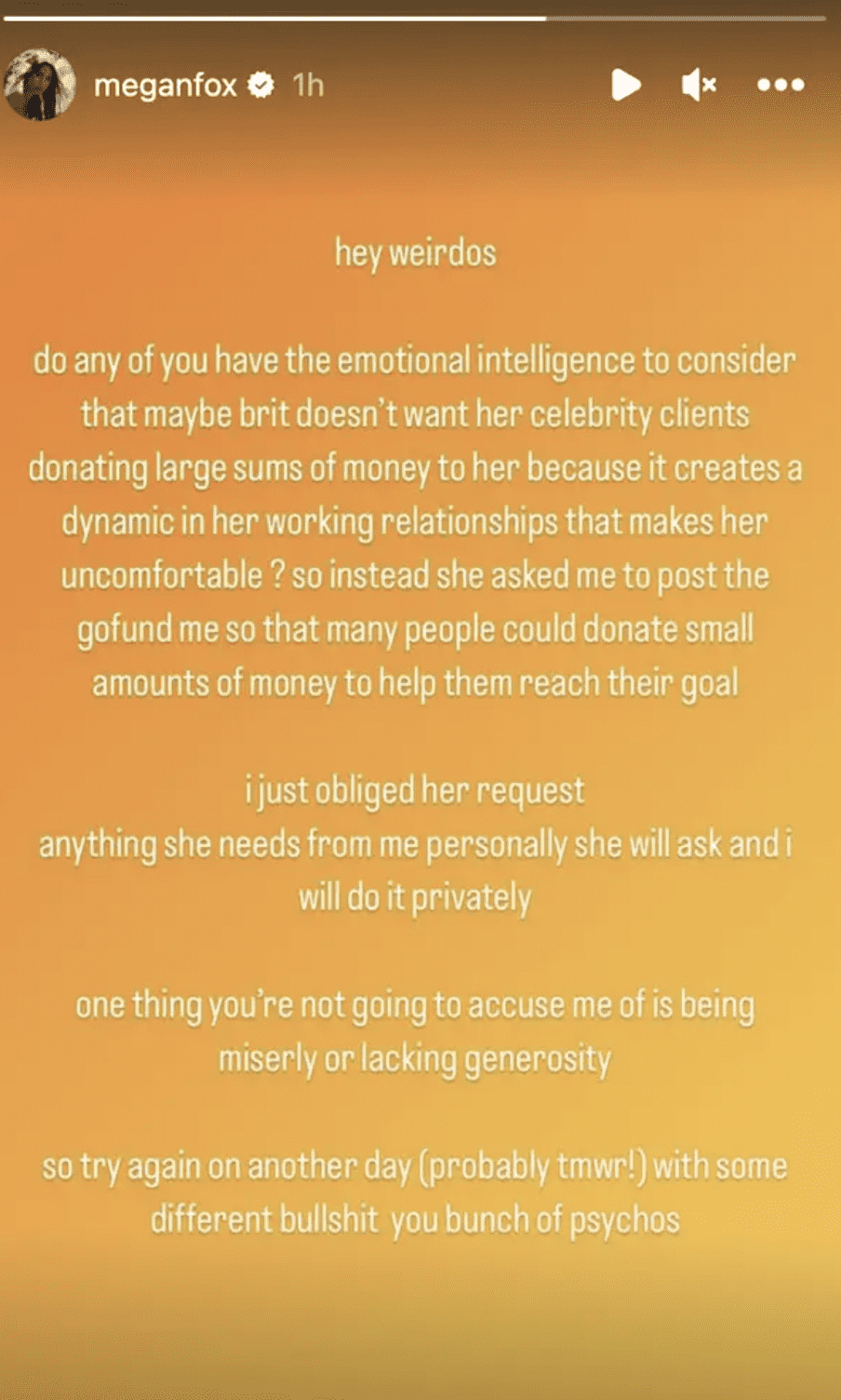This screenshot has height=1400, width=841.
Task: Unmute the story sound
Action: pyautogui.click(x=699, y=86)
